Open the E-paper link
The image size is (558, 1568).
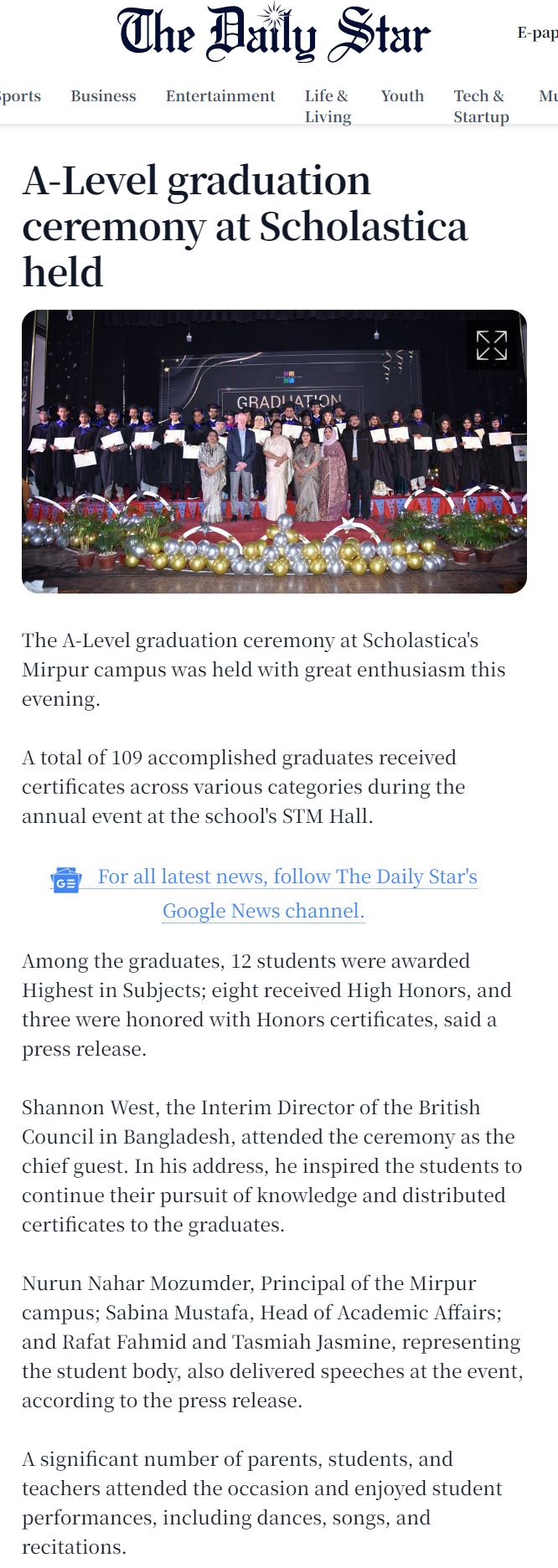click(x=537, y=33)
